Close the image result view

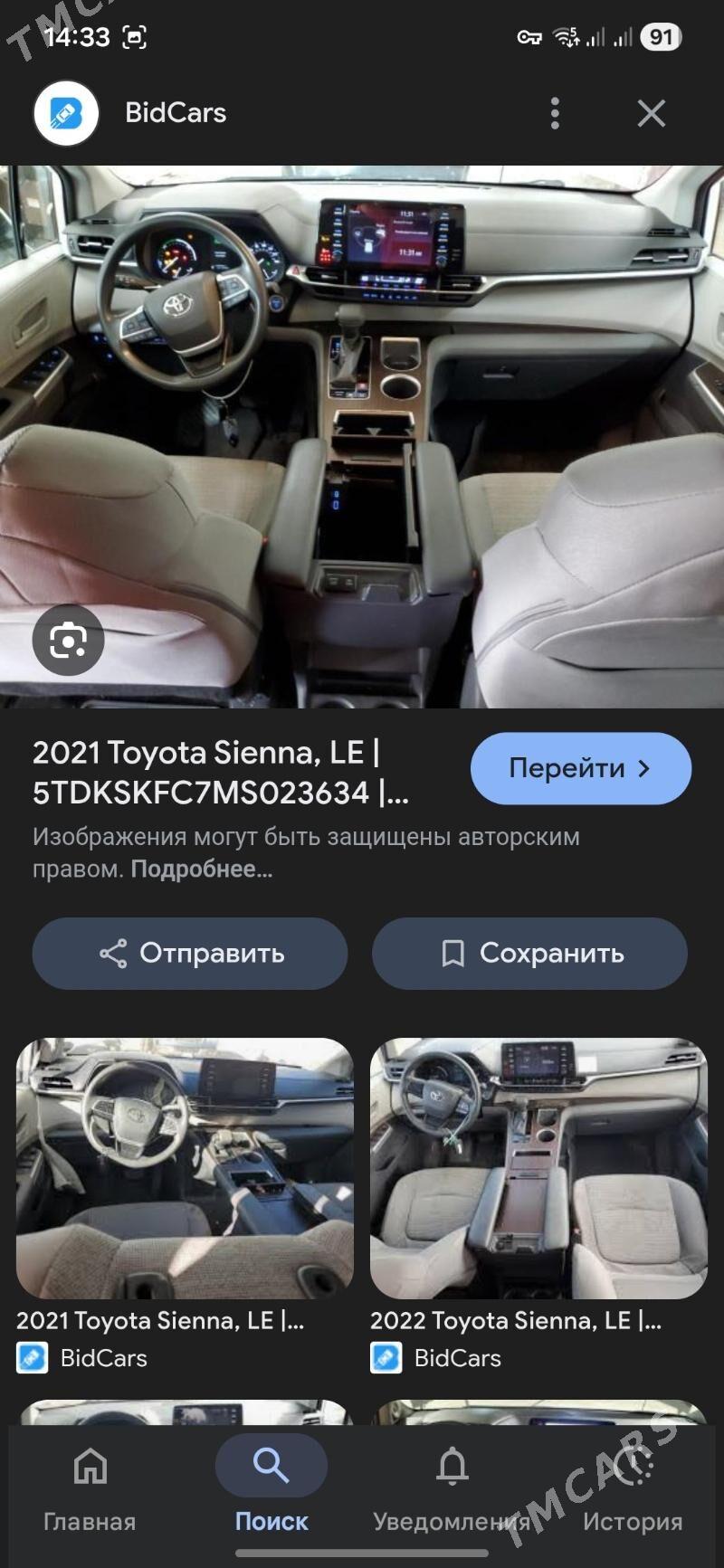pyautogui.click(x=650, y=112)
